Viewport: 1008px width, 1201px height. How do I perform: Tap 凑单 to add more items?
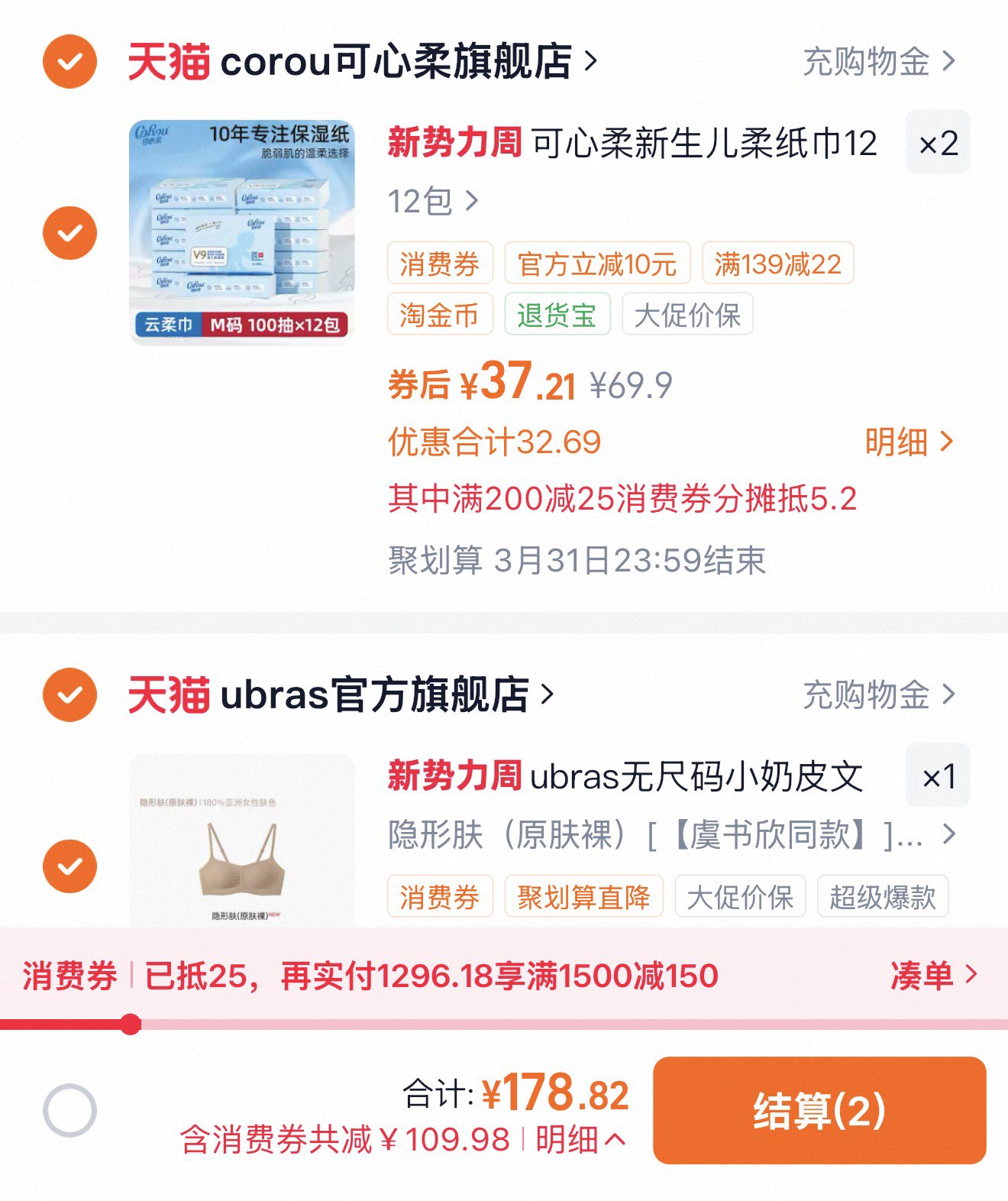click(x=933, y=975)
